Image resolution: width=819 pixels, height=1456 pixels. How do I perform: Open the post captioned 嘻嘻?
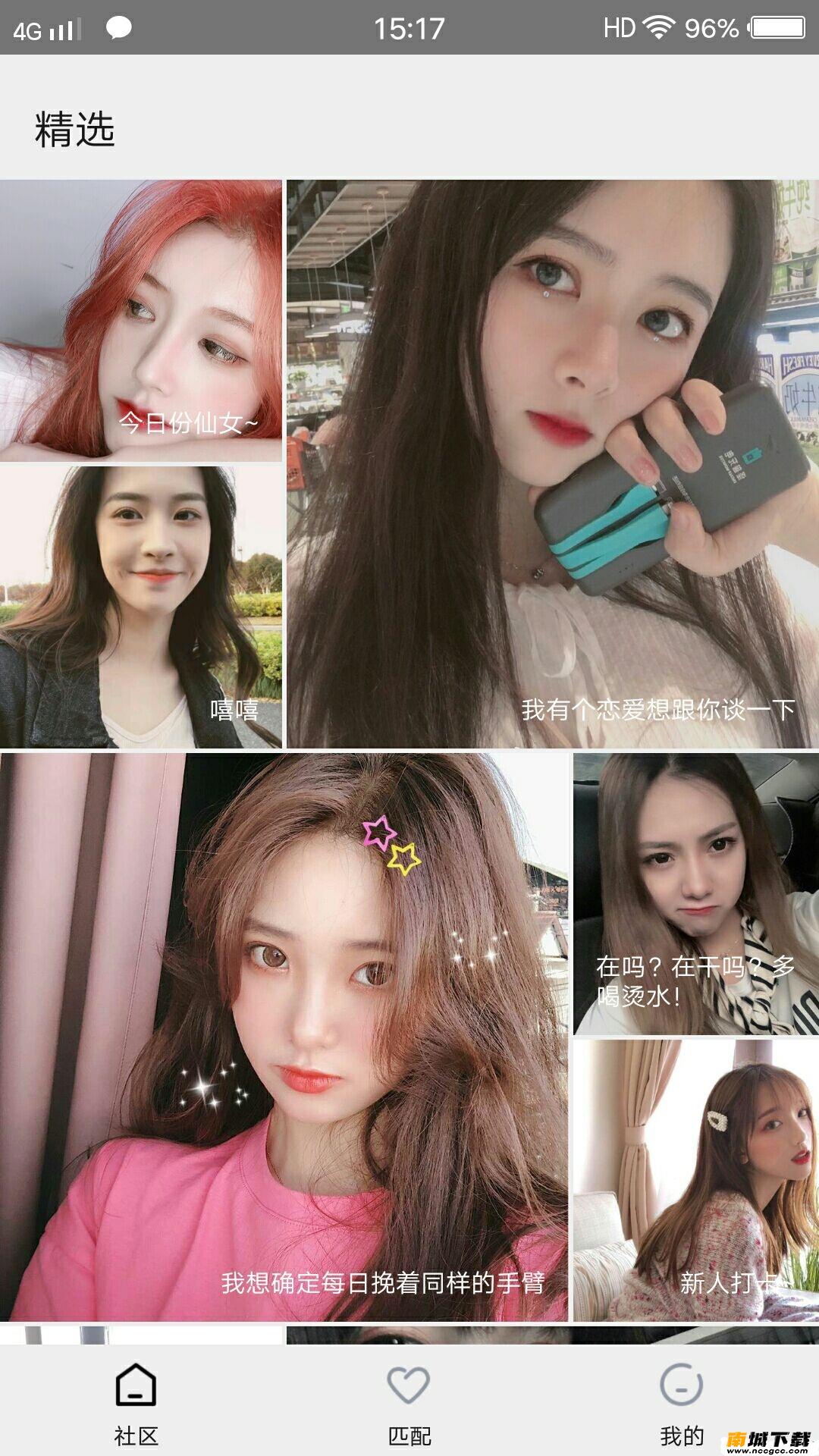[141, 607]
